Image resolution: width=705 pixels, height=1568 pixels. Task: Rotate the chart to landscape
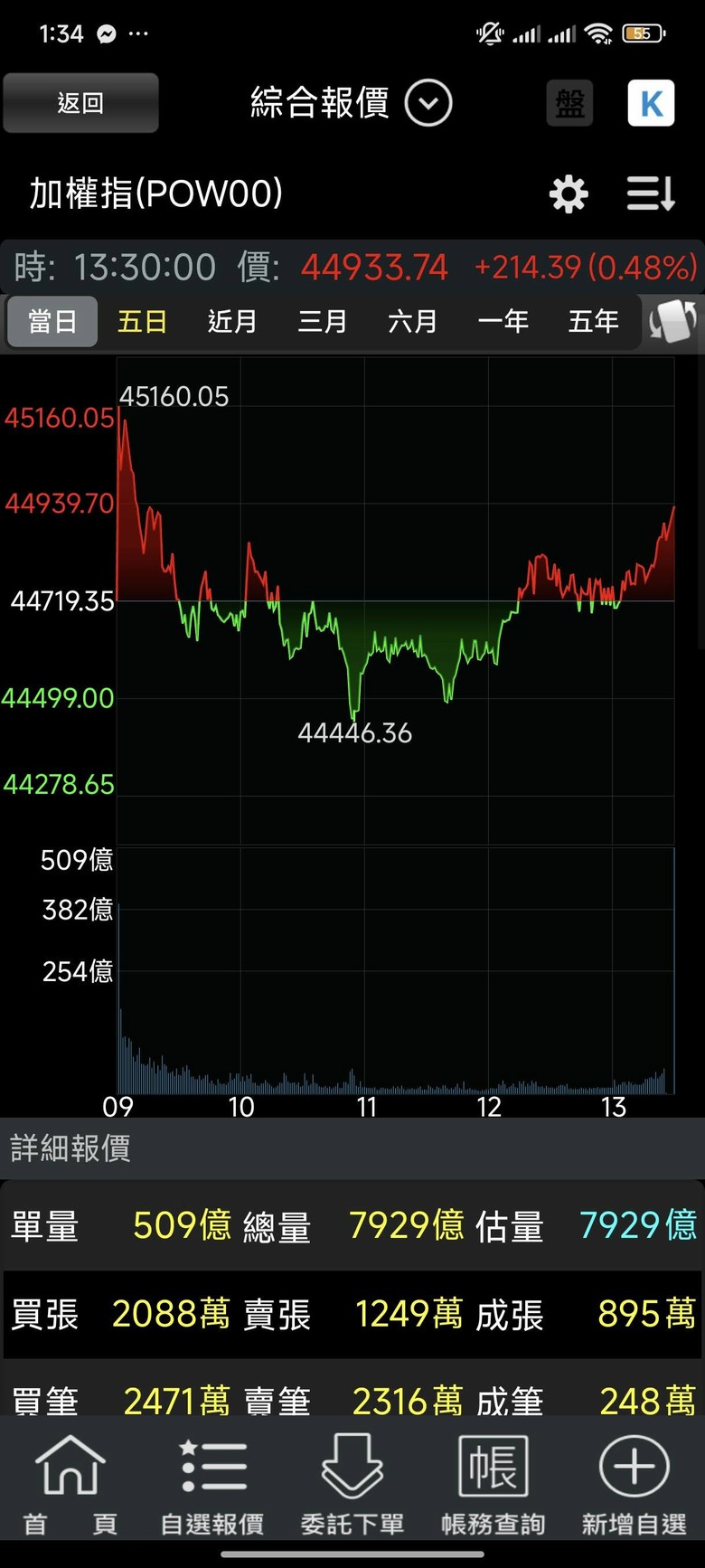[673, 321]
